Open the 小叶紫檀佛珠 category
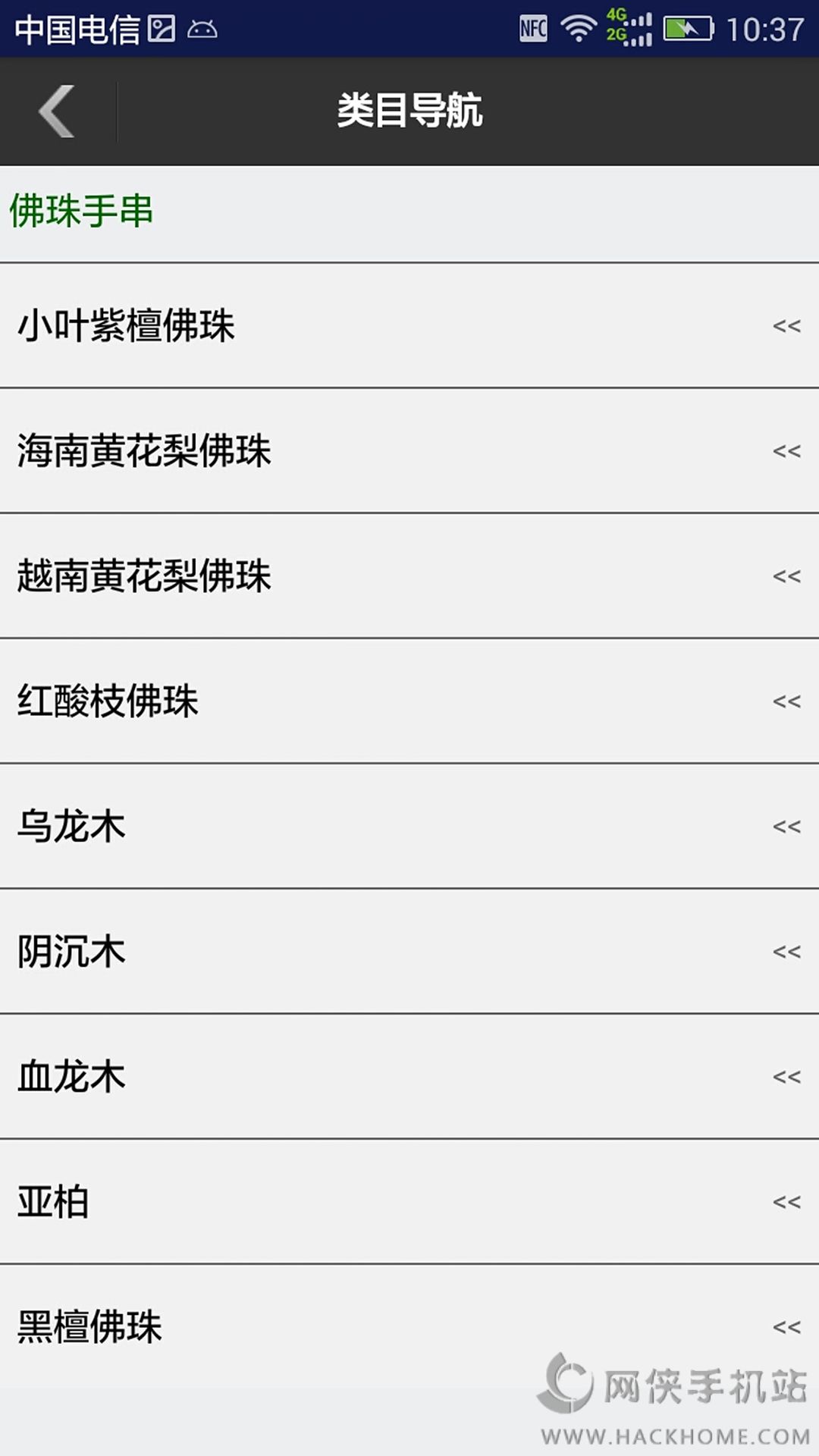 click(409, 326)
